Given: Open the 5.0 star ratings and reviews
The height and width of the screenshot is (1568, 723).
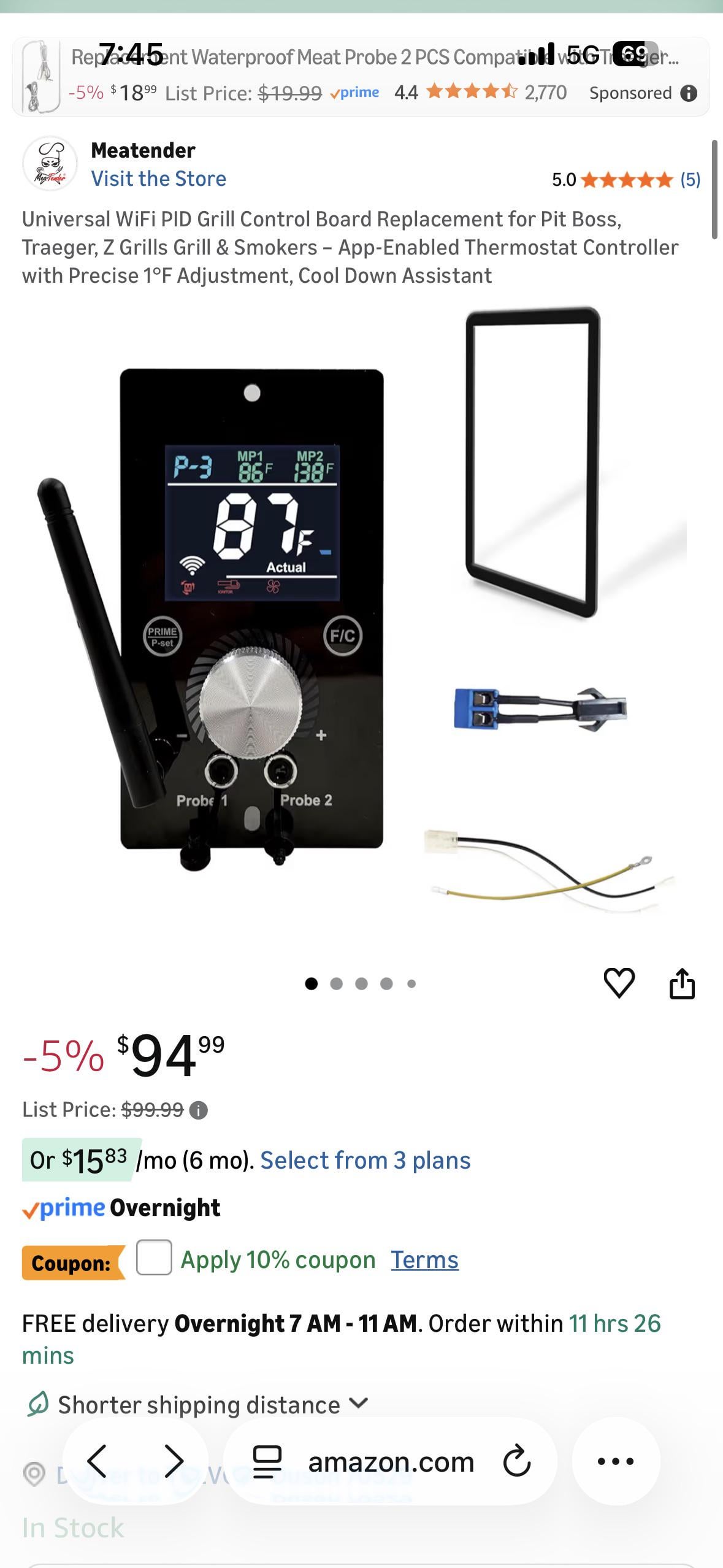Looking at the screenshot, I should click(x=625, y=180).
